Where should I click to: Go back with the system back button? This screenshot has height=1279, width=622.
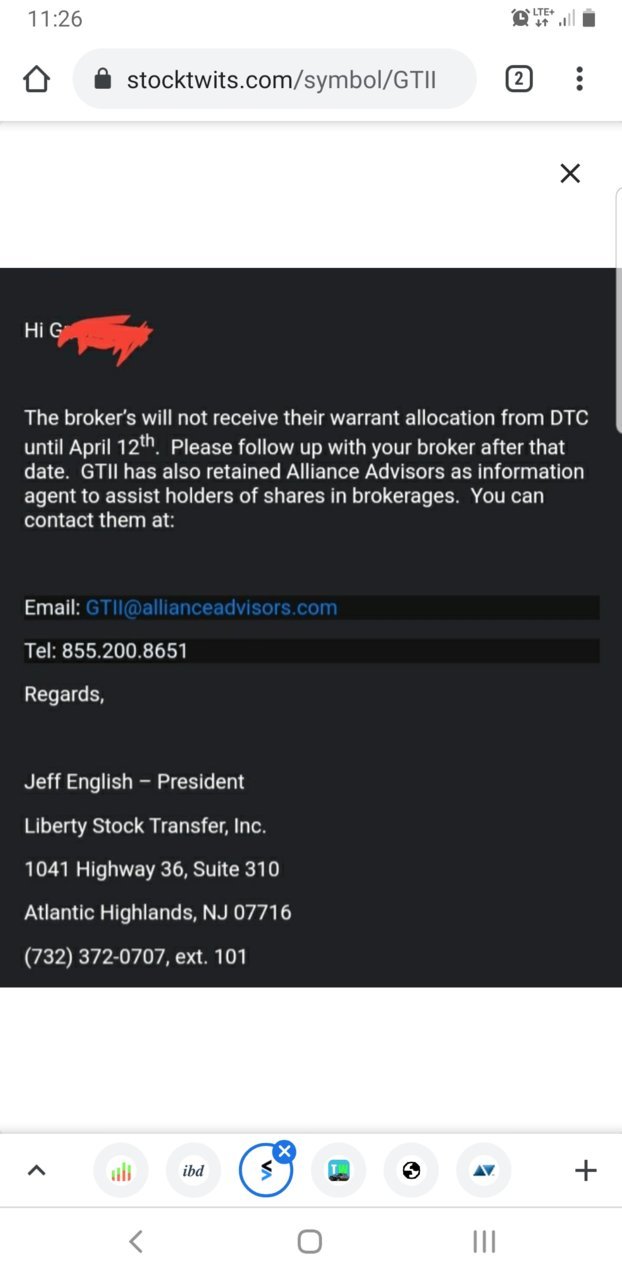pos(137,1242)
